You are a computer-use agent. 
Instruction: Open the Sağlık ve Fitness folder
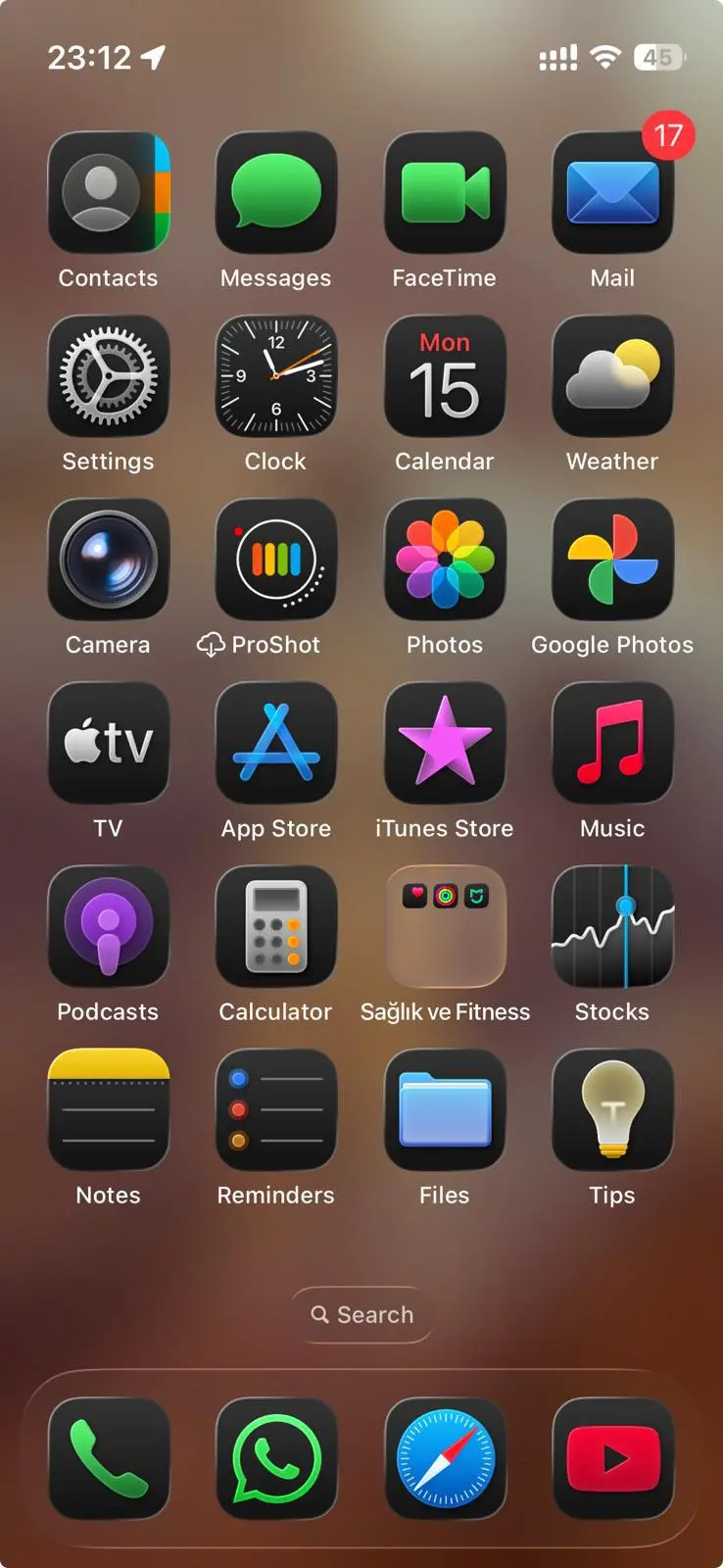(x=445, y=925)
